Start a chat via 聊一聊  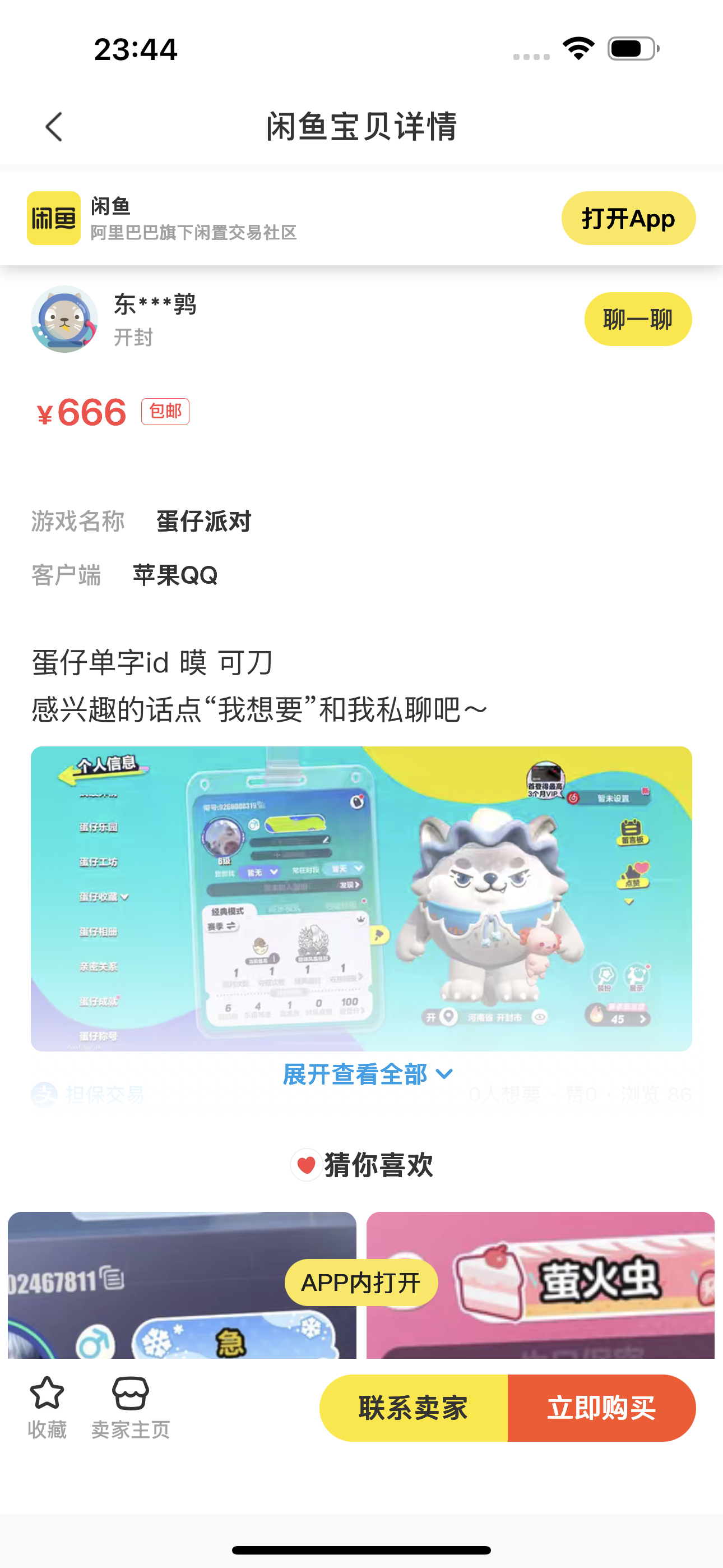click(x=638, y=319)
